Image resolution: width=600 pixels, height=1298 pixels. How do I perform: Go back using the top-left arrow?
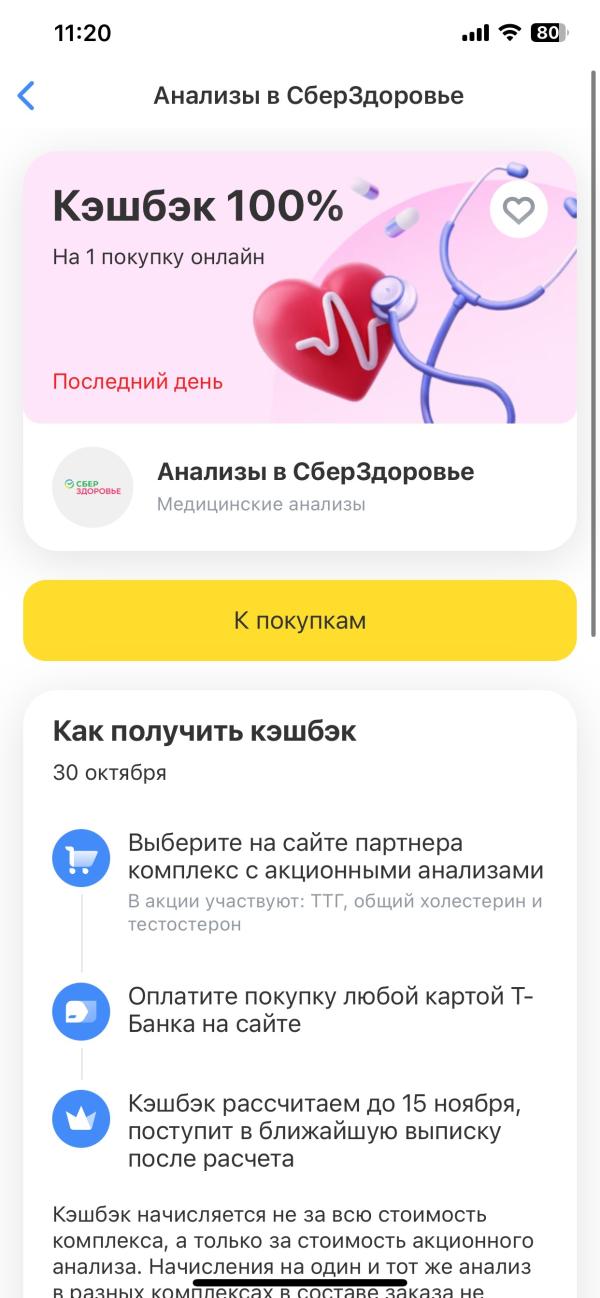[x=27, y=96]
